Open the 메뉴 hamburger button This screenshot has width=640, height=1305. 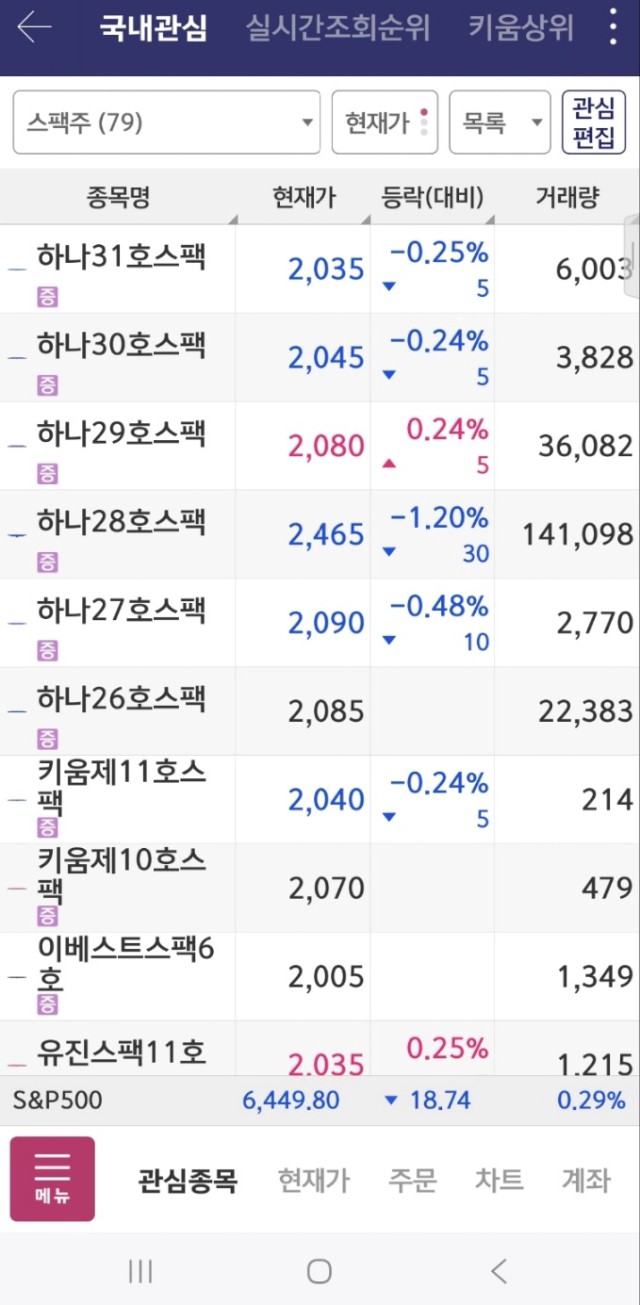(x=53, y=1179)
